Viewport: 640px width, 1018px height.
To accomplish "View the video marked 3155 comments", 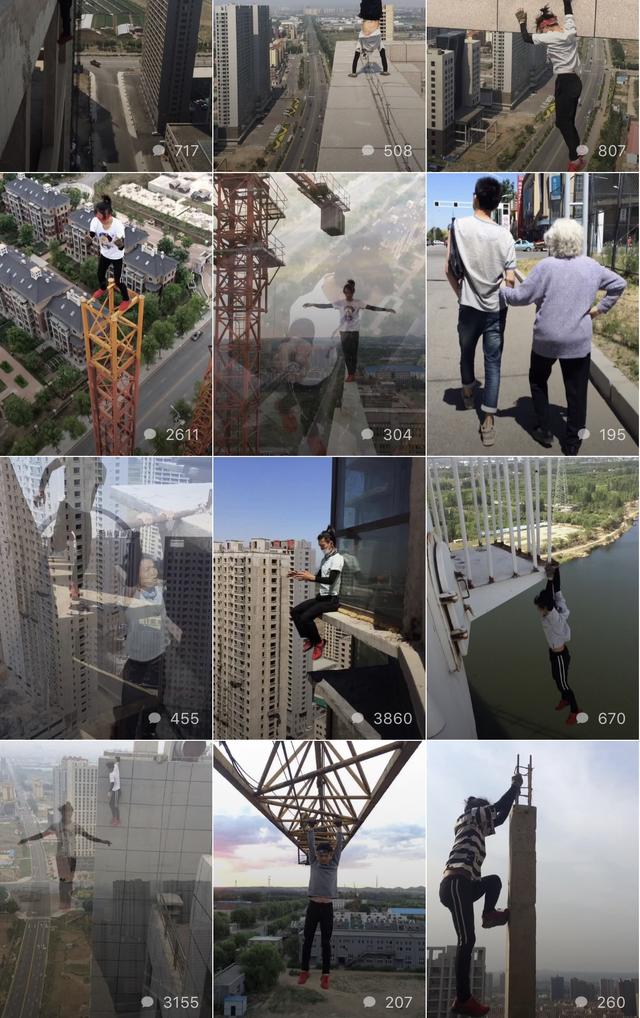I will click(105, 880).
